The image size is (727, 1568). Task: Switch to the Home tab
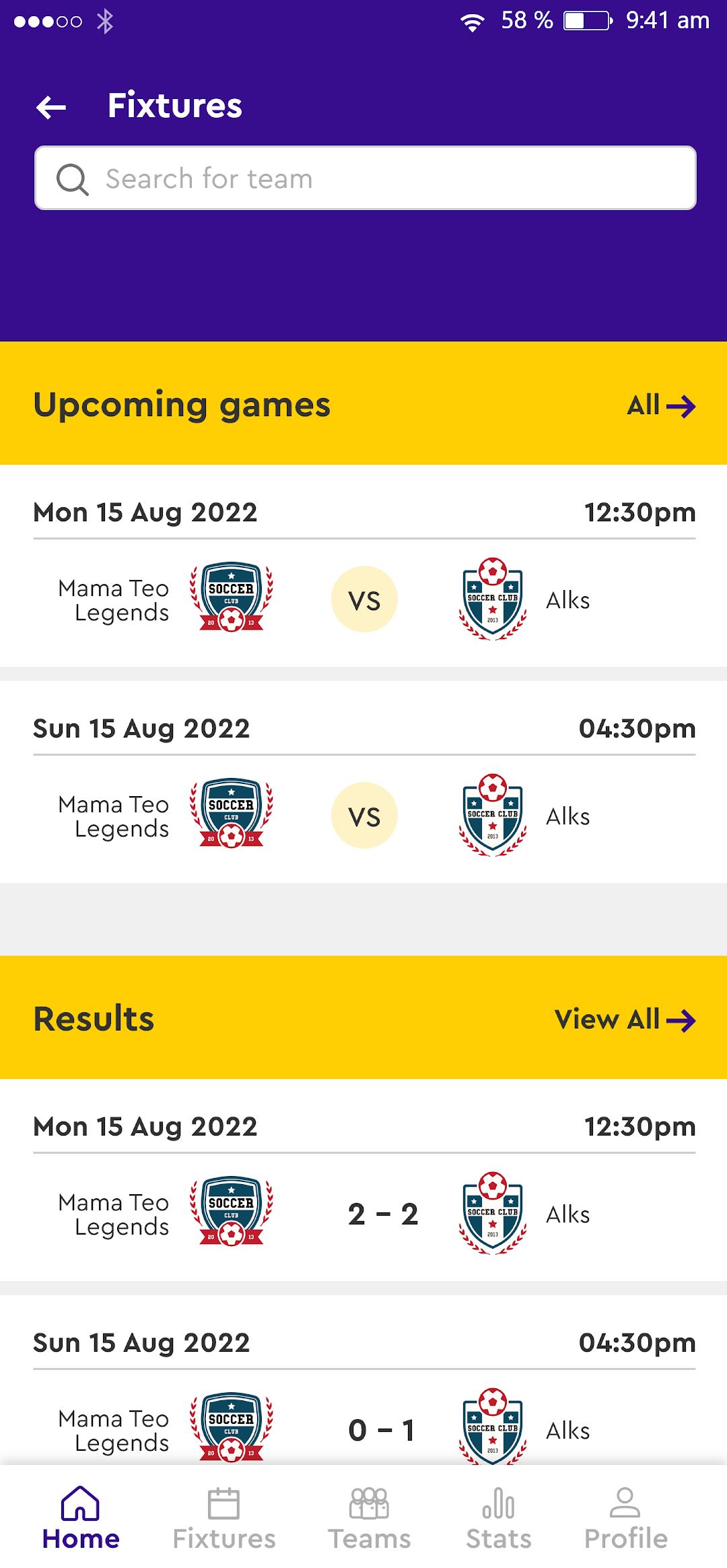coord(81,1519)
